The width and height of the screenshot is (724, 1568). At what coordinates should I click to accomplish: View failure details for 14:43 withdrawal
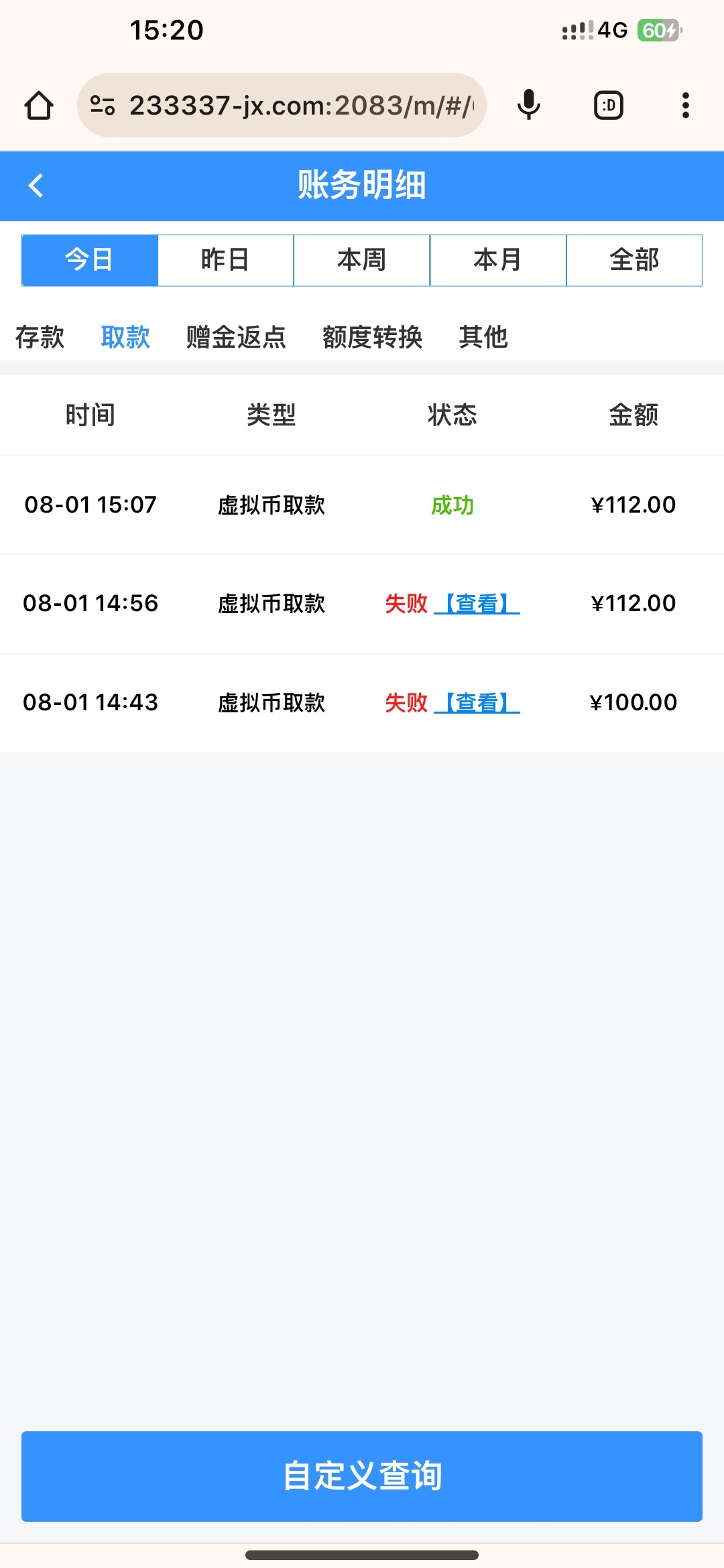coord(477,703)
